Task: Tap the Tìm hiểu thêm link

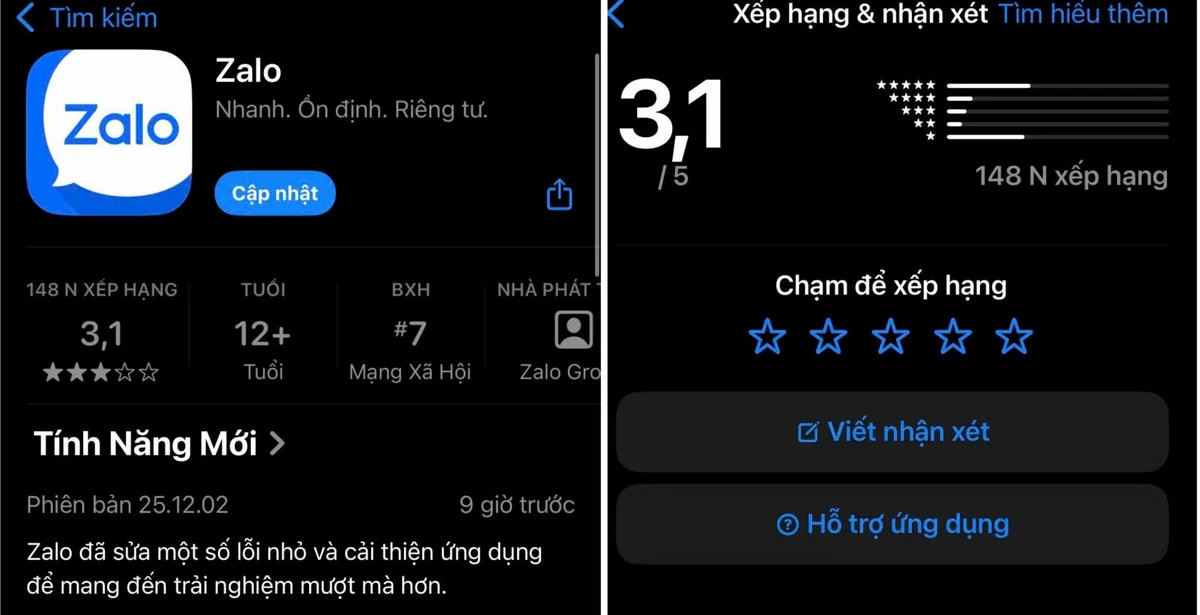Action: pyautogui.click(x=1082, y=14)
